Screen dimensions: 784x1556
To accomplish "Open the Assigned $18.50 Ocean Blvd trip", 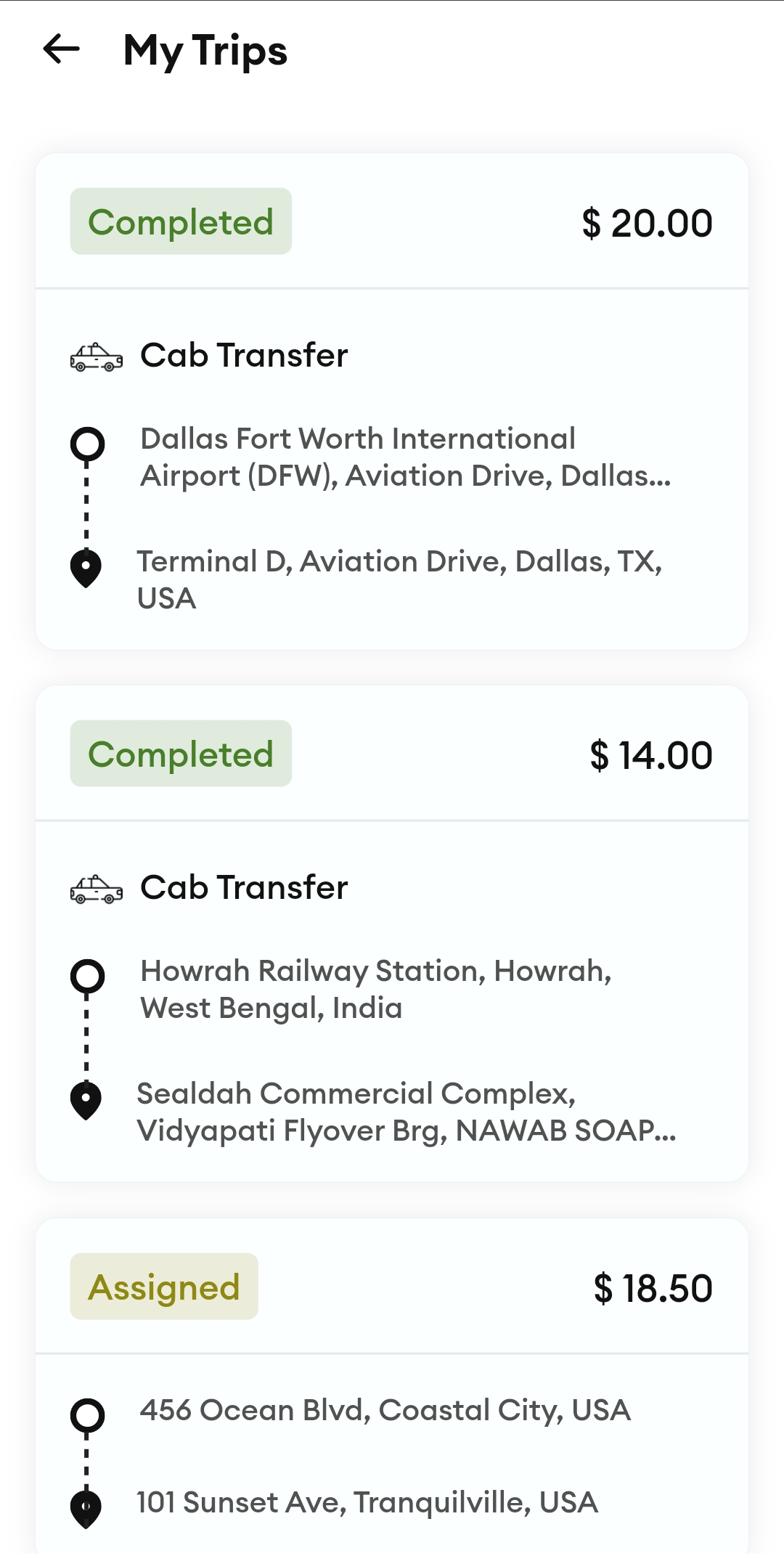I will click(392, 1409).
